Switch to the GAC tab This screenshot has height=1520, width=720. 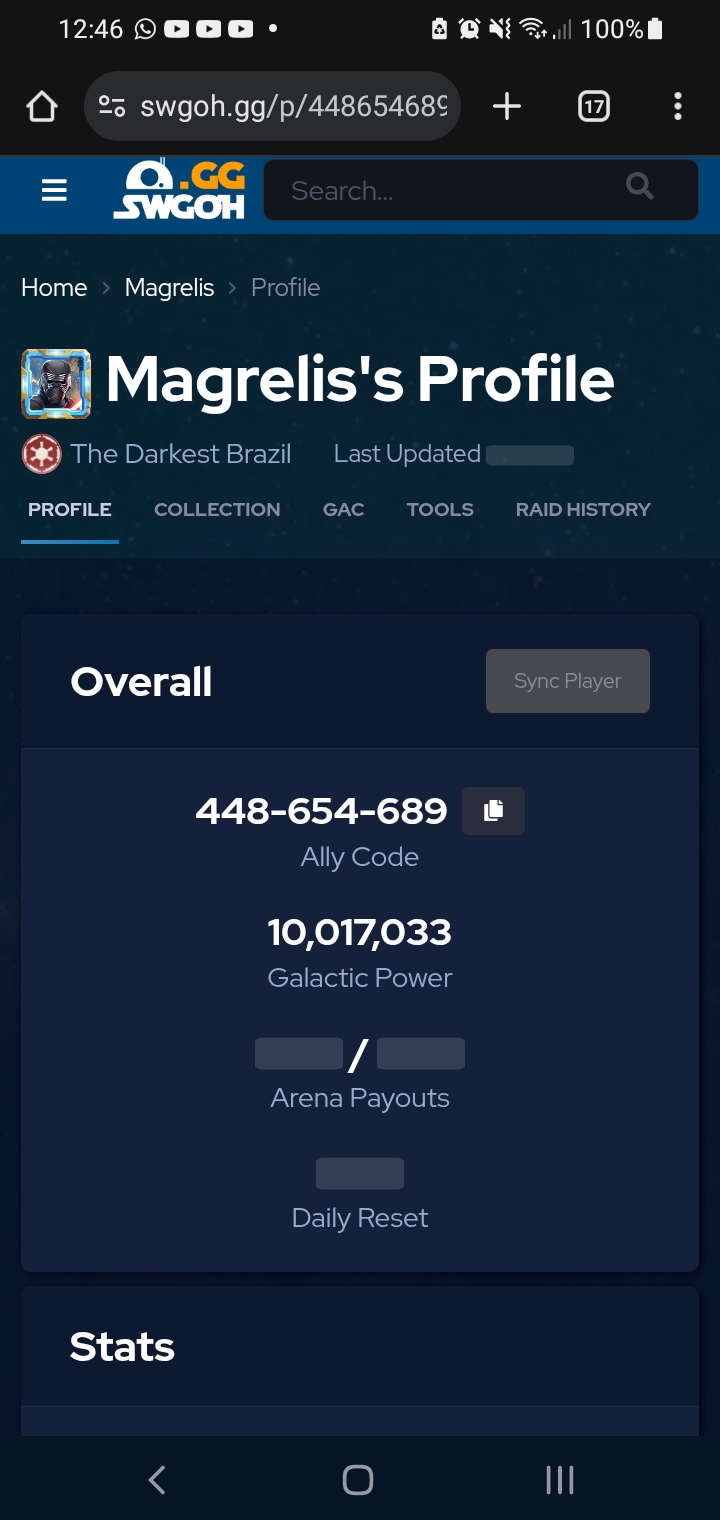[x=343, y=509]
